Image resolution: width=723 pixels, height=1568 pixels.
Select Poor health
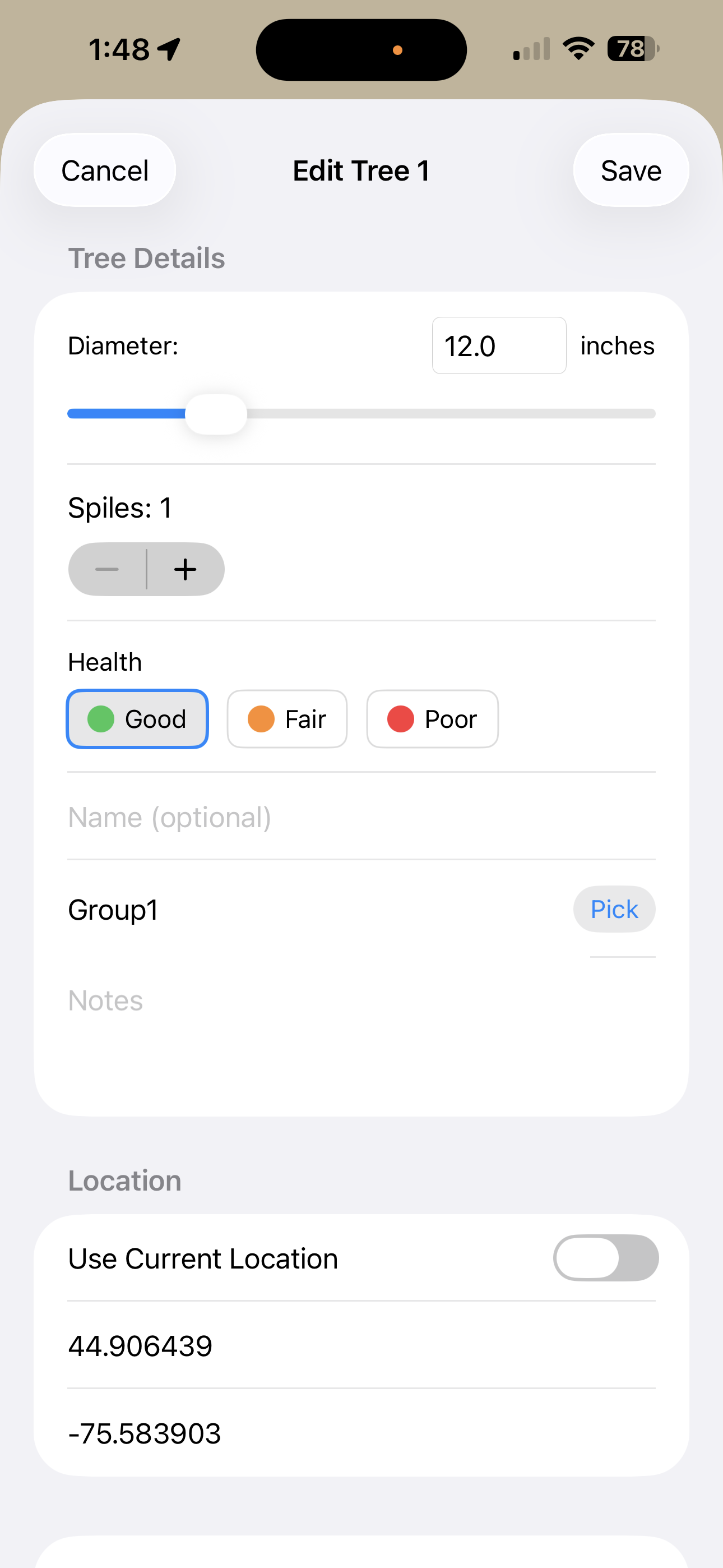coord(432,719)
